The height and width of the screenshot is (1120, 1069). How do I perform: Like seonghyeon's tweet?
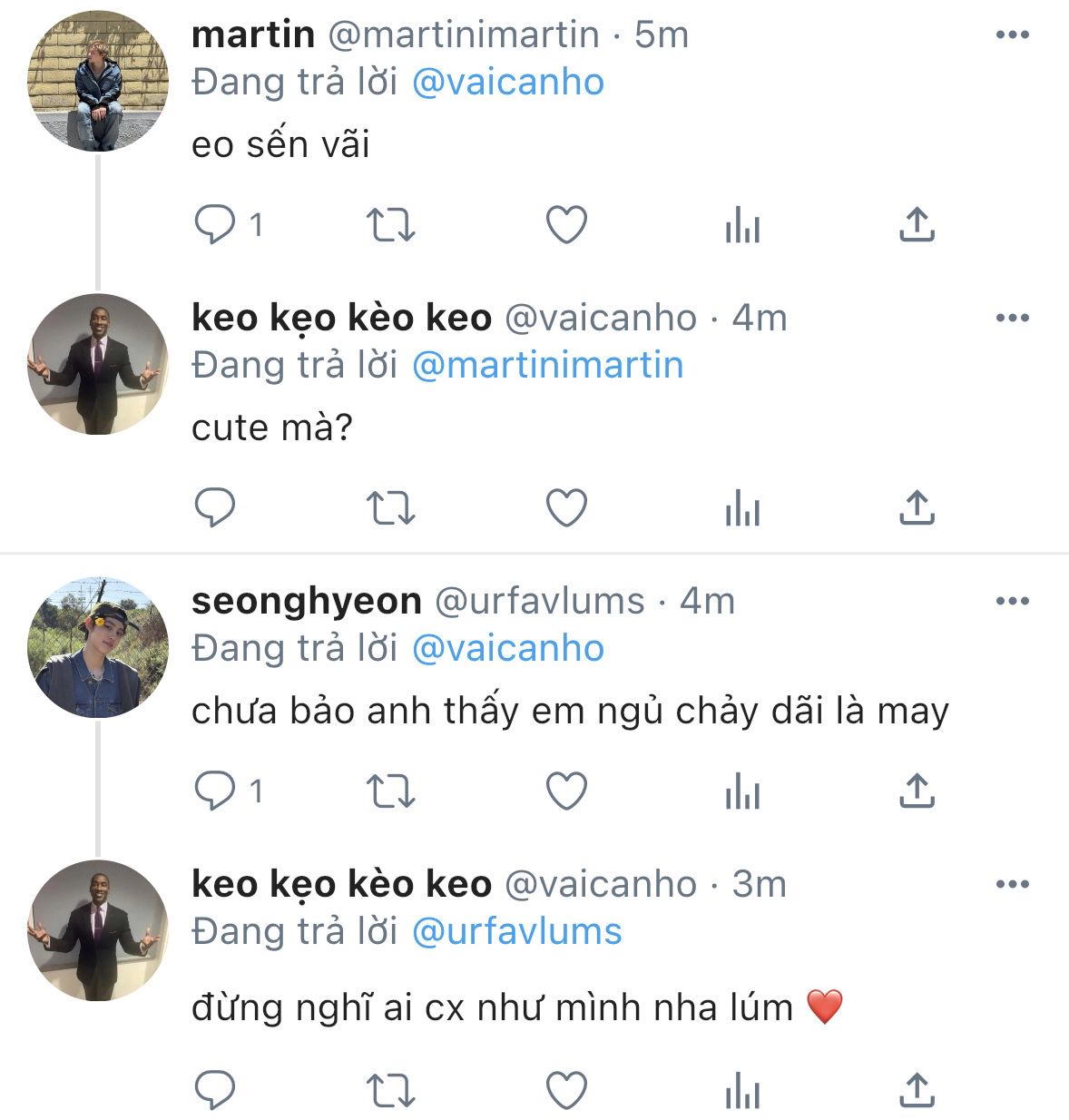click(x=566, y=791)
